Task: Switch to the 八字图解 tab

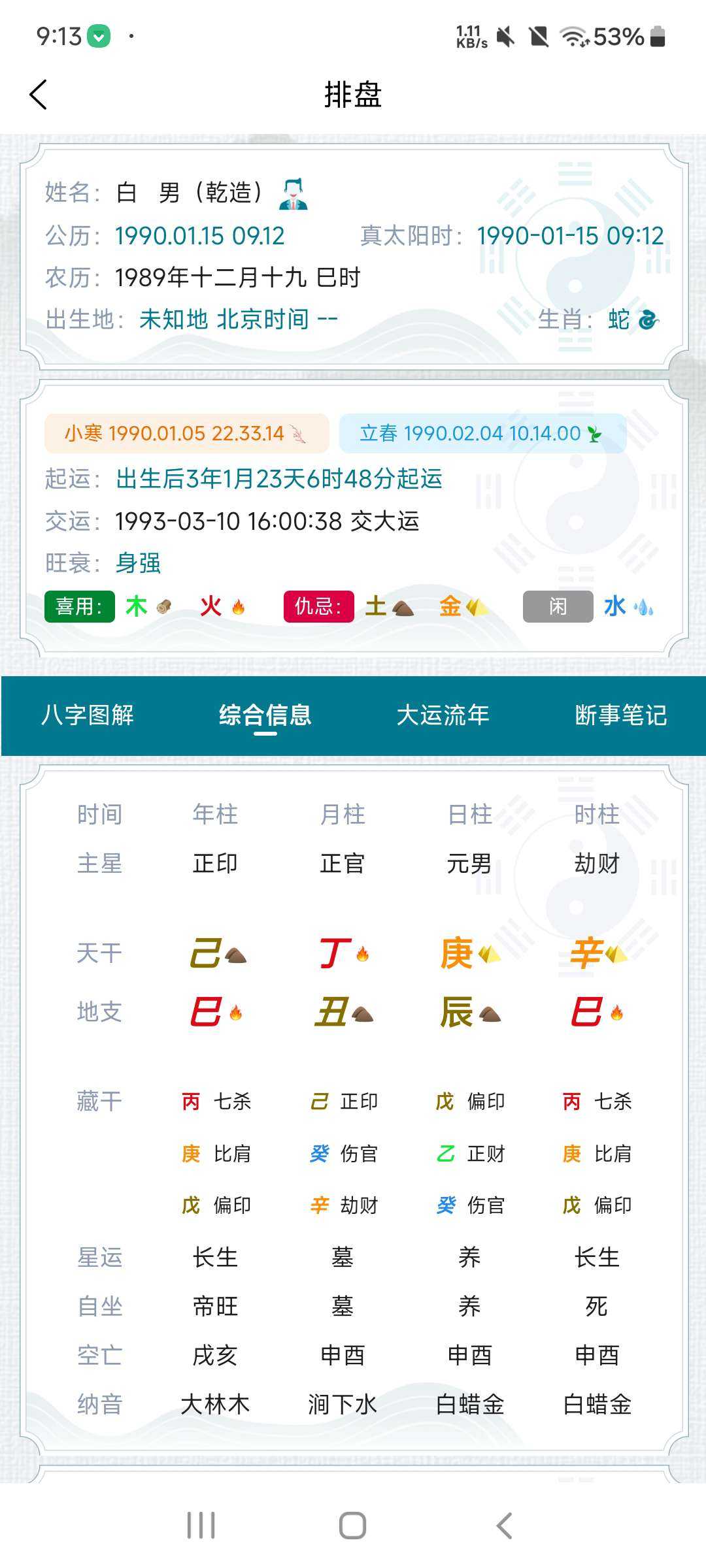Action: click(x=88, y=715)
